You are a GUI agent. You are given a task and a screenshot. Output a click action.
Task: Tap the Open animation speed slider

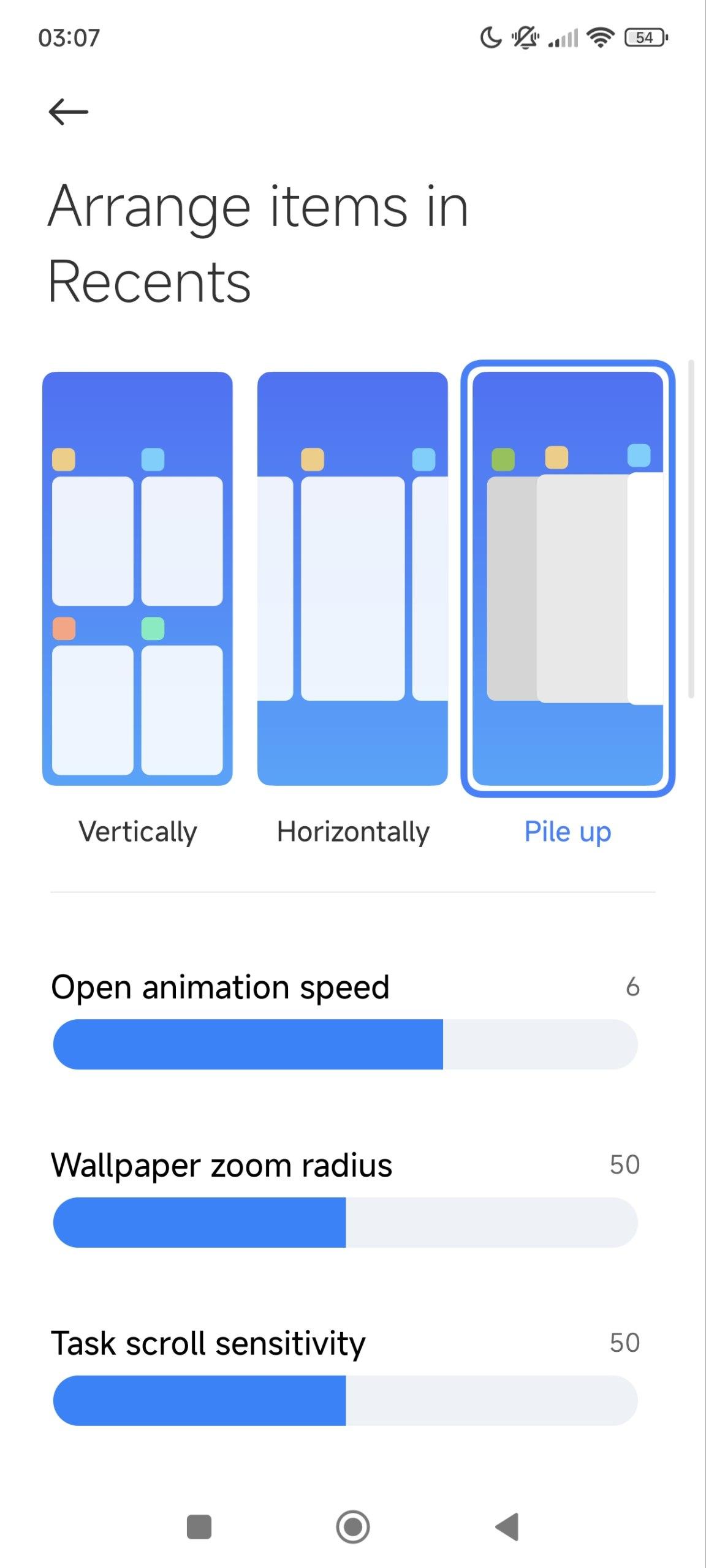point(346,1044)
